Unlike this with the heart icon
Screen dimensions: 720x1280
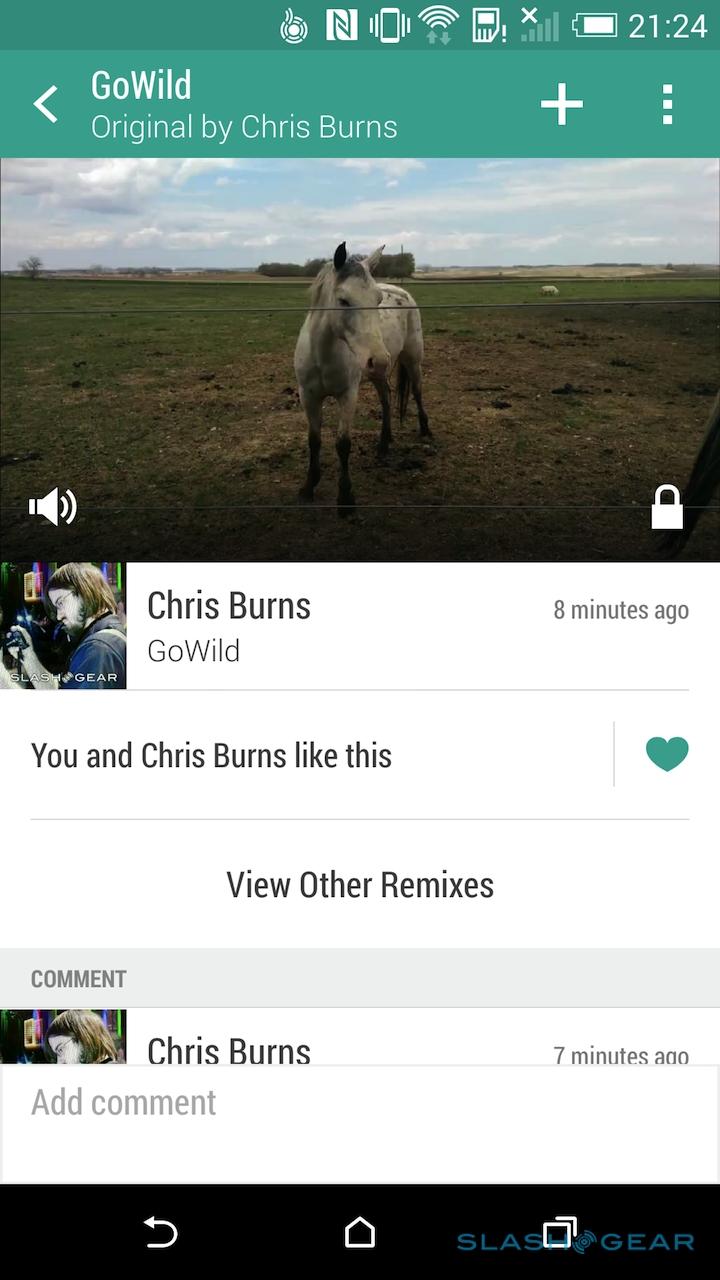667,754
